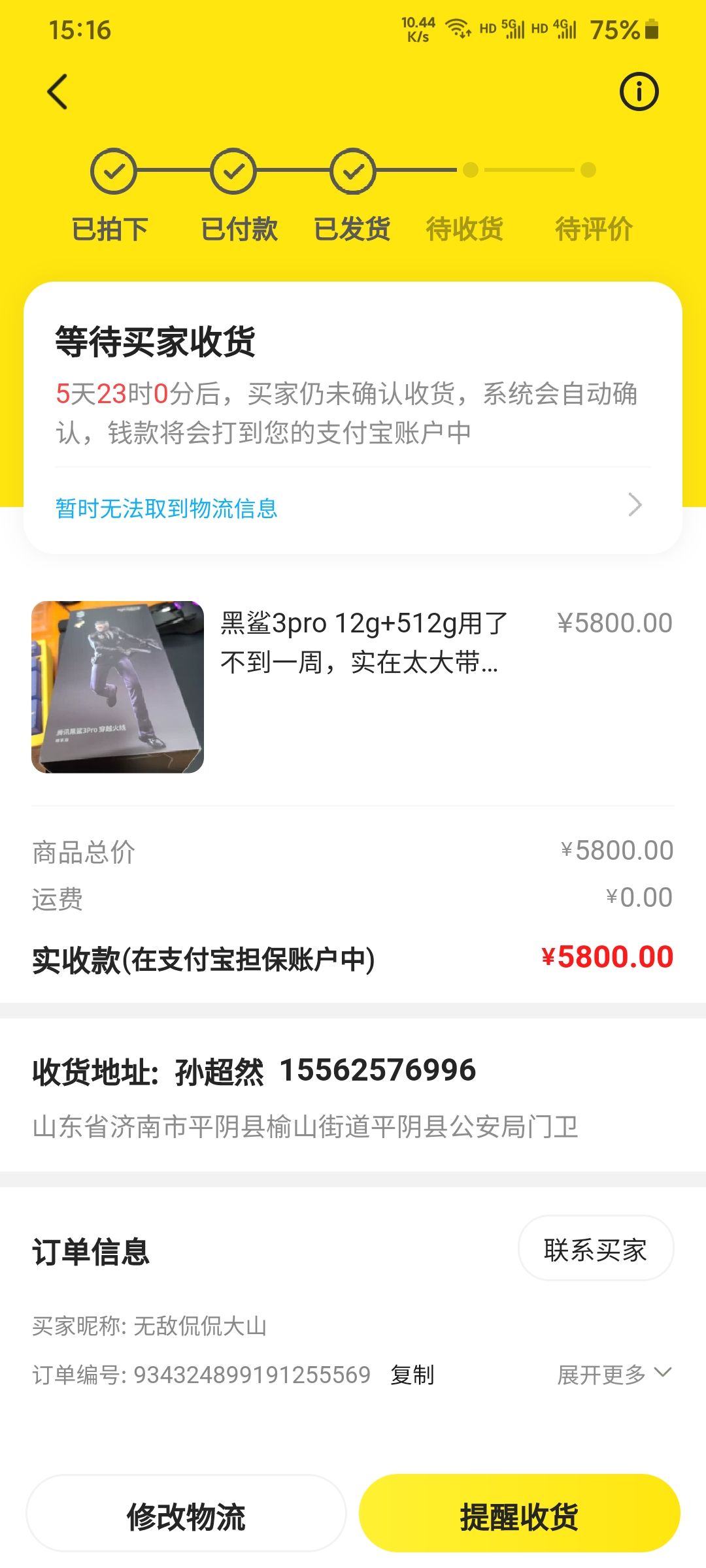706x1568 pixels.
Task: Tap 联系买家 to contact the buyer
Action: [595, 1250]
